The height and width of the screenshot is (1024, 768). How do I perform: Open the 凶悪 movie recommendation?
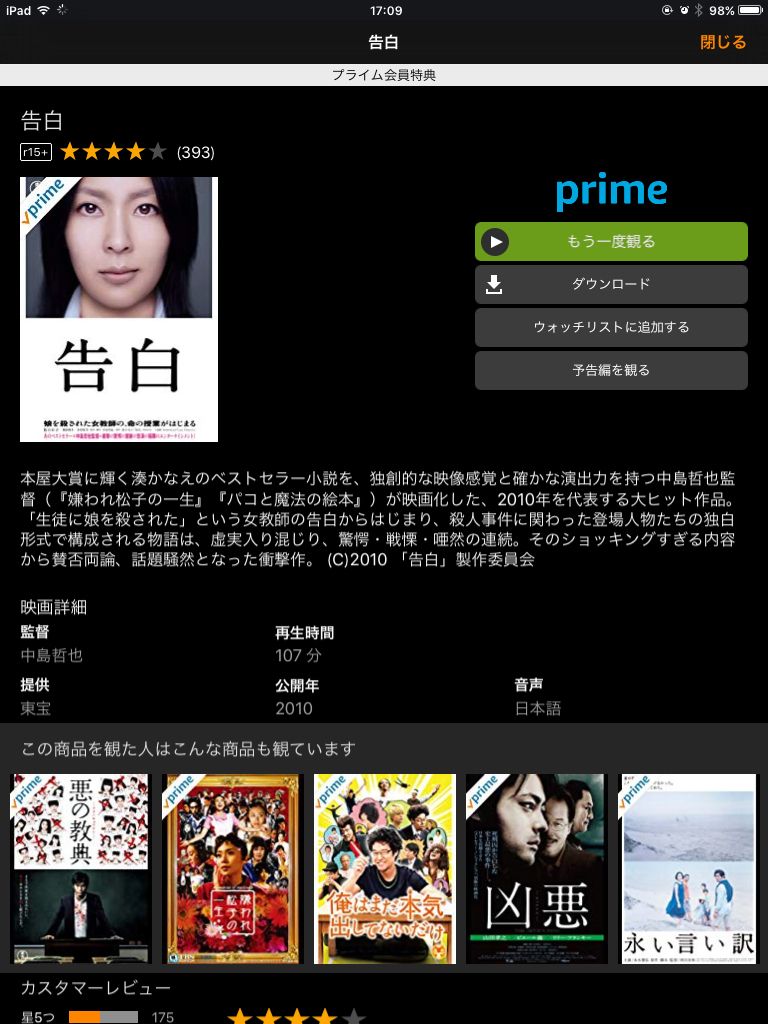(x=537, y=869)
